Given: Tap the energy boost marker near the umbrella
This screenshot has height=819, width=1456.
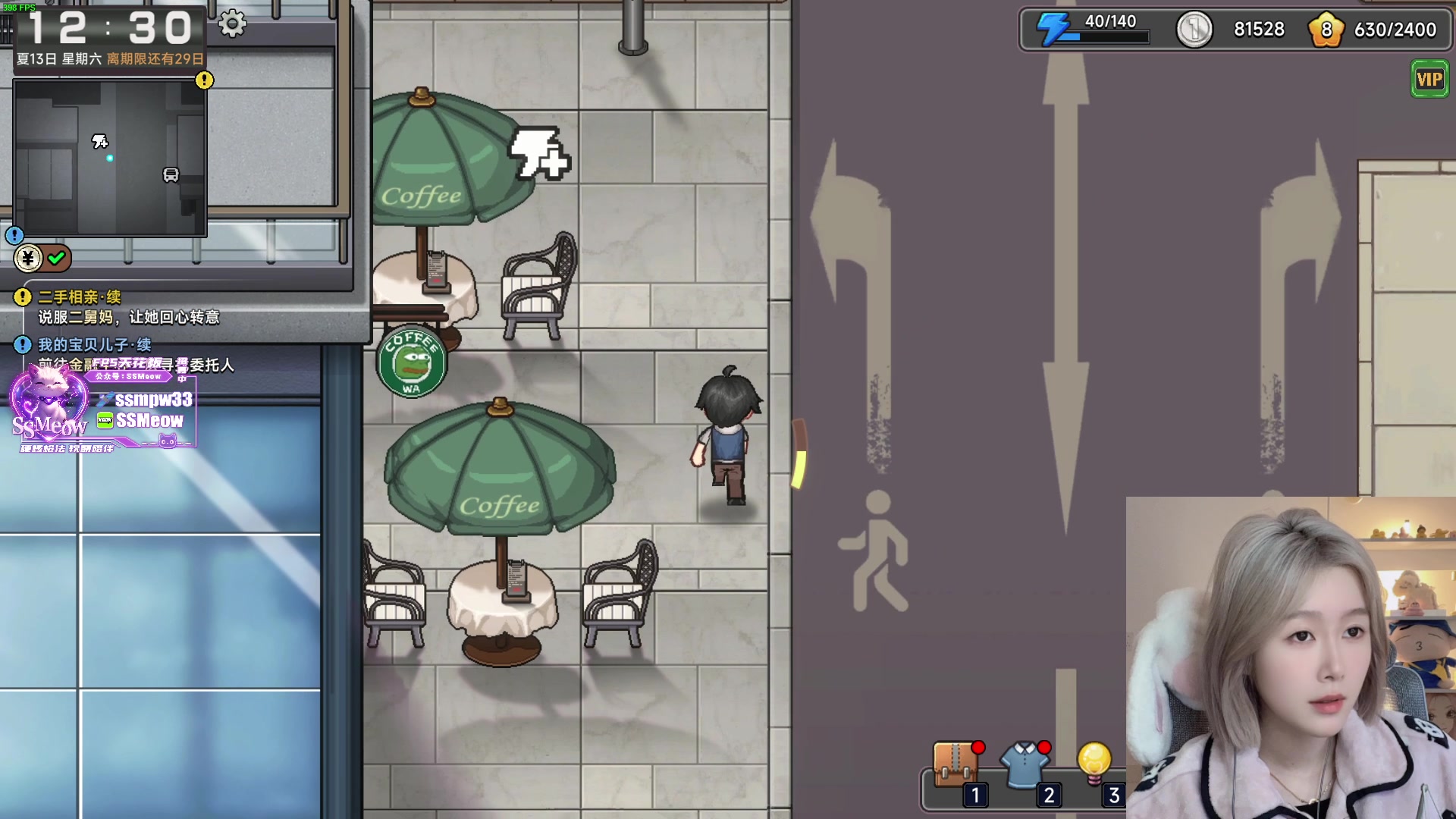Looking at the screenshot, I should pos(538,154).
